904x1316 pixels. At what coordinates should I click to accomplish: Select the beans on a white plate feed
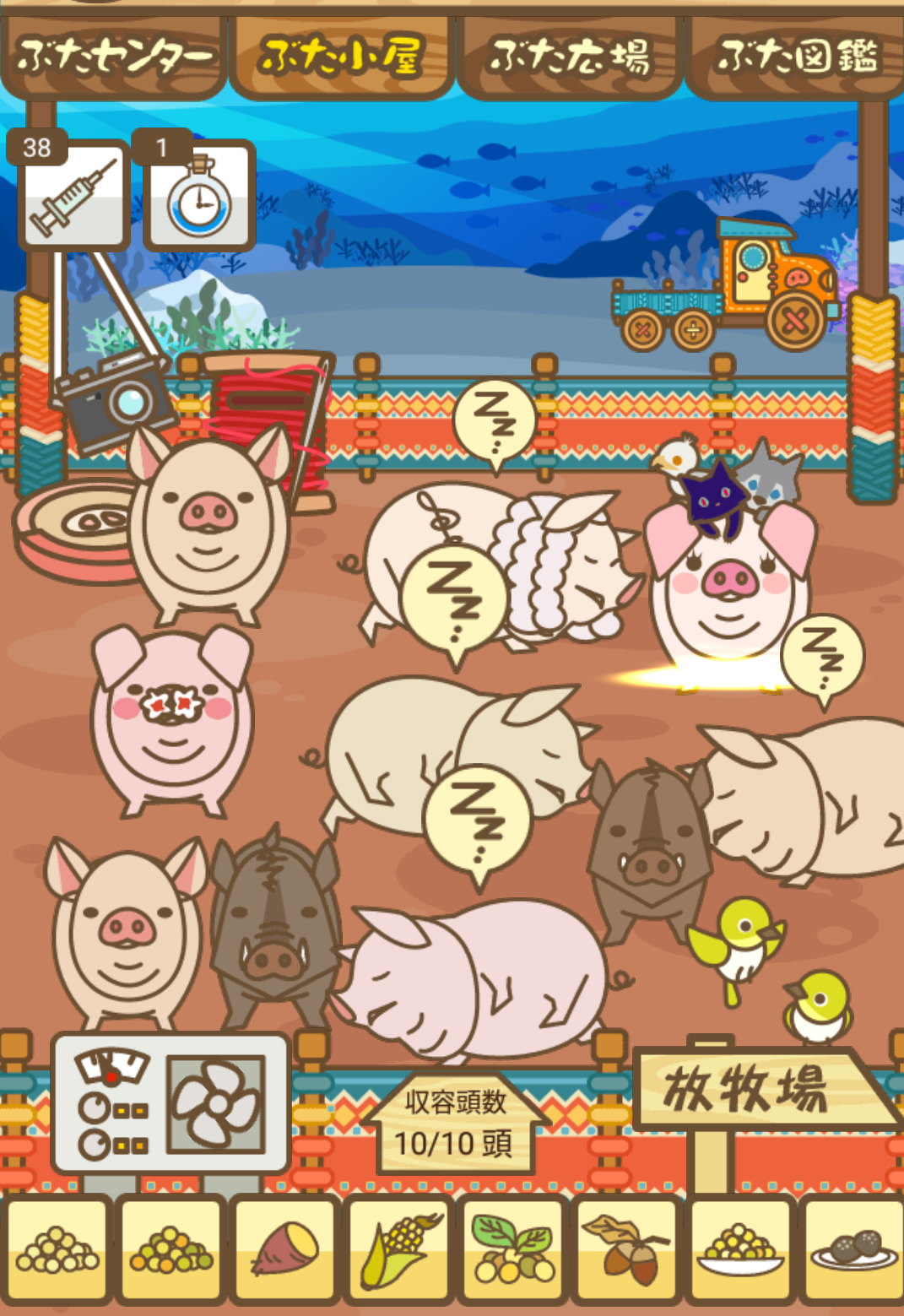(742, 1250)
